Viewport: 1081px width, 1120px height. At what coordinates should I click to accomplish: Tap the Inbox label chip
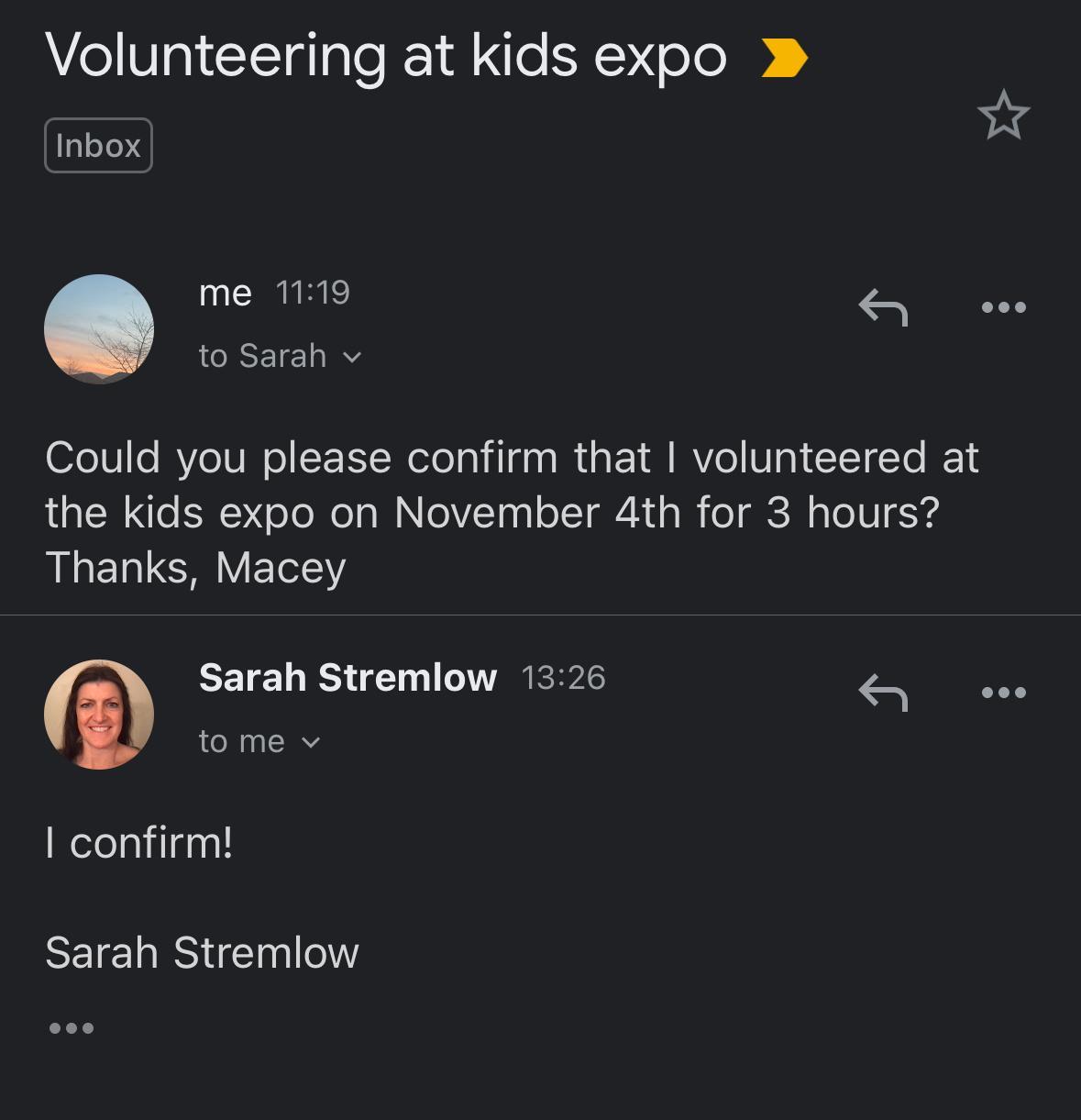[x=98, y=146]
